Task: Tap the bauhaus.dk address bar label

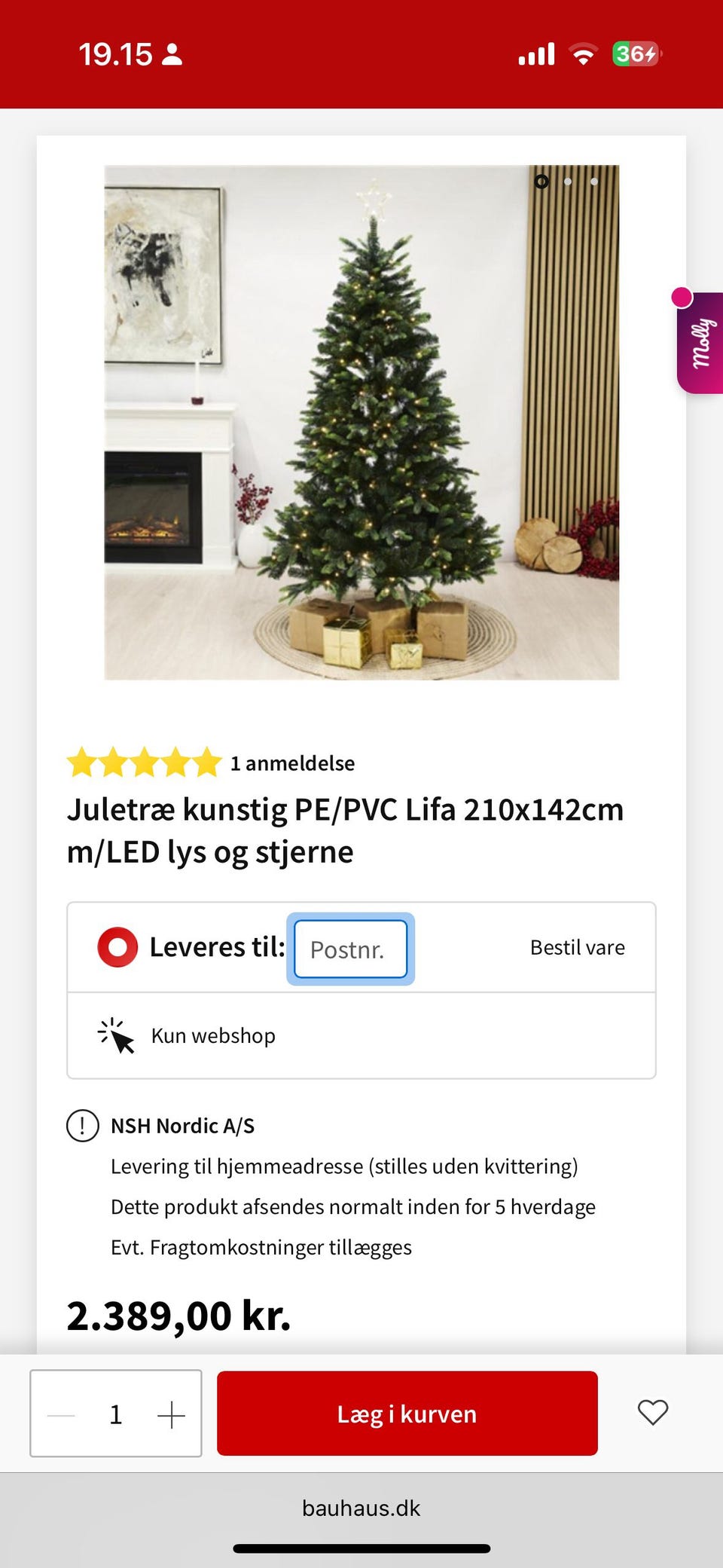Action: point(361,1508)
